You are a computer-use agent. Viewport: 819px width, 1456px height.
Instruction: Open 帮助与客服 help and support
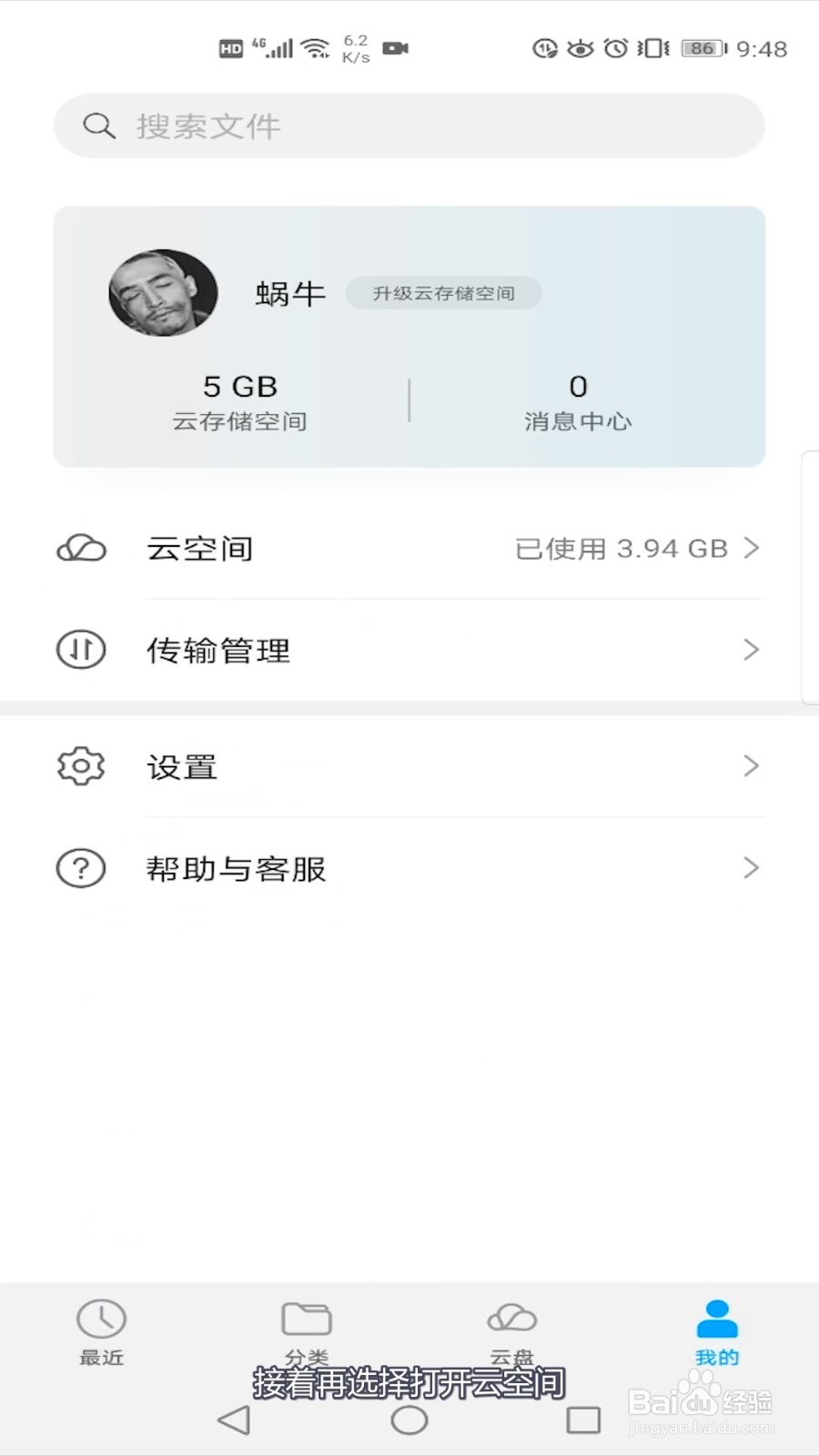[409, 868]
